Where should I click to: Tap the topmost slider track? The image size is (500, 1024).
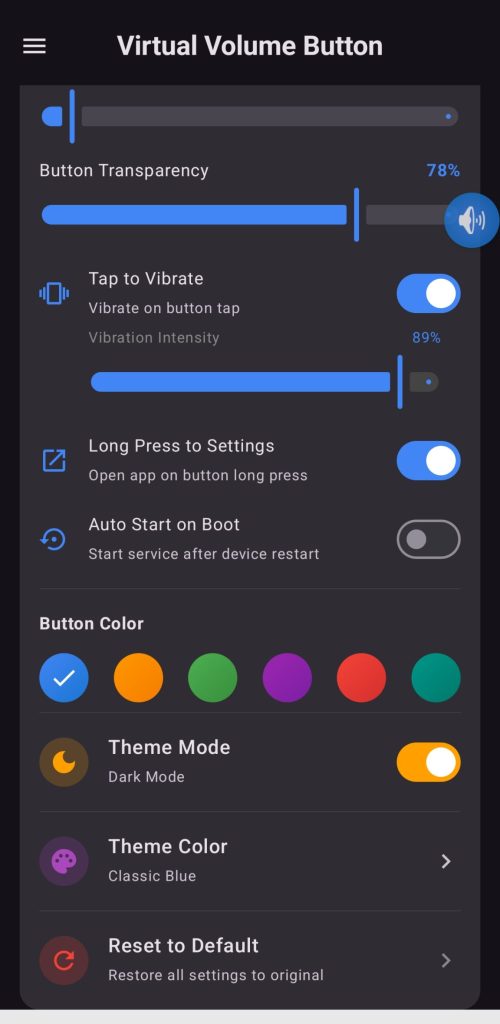pos(250,116)
